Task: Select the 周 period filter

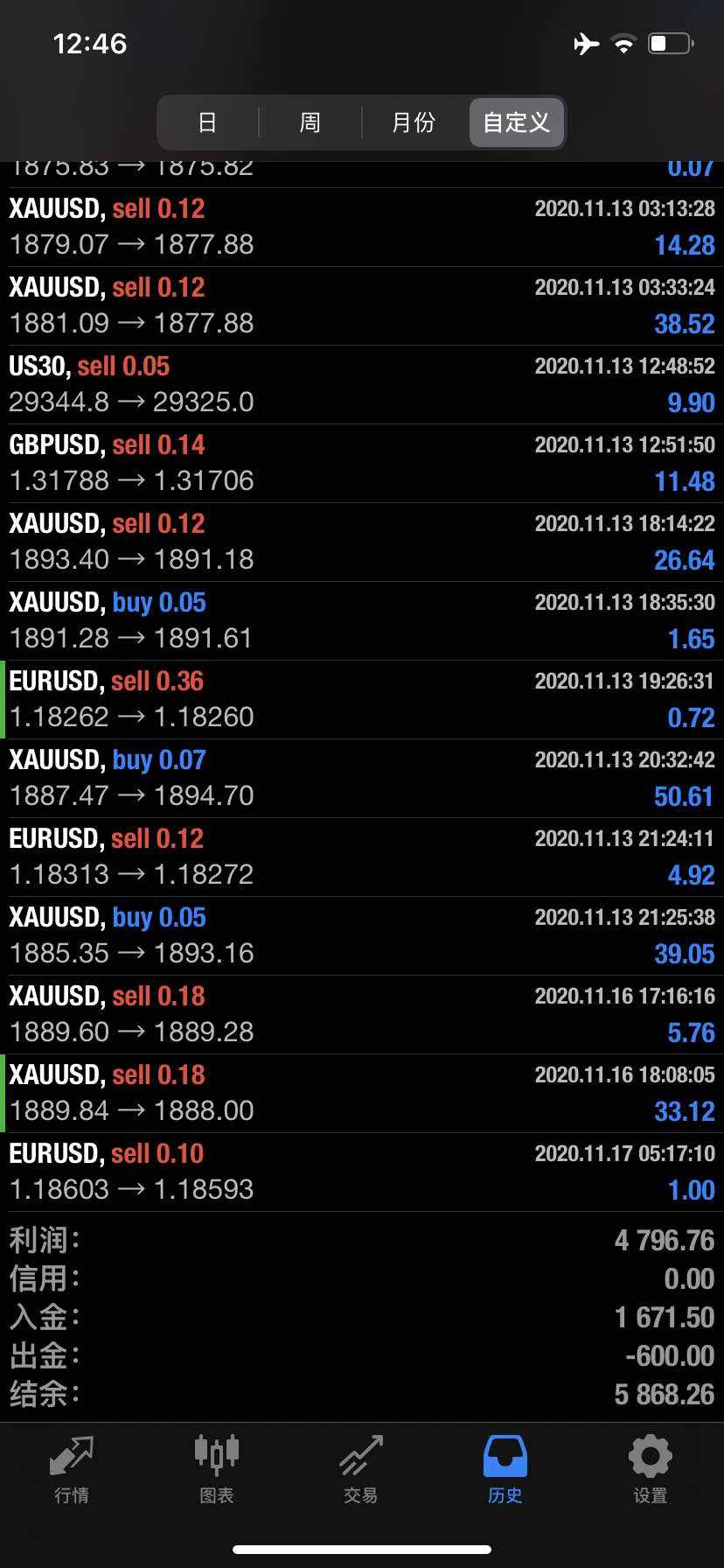Action: [310, 122]
